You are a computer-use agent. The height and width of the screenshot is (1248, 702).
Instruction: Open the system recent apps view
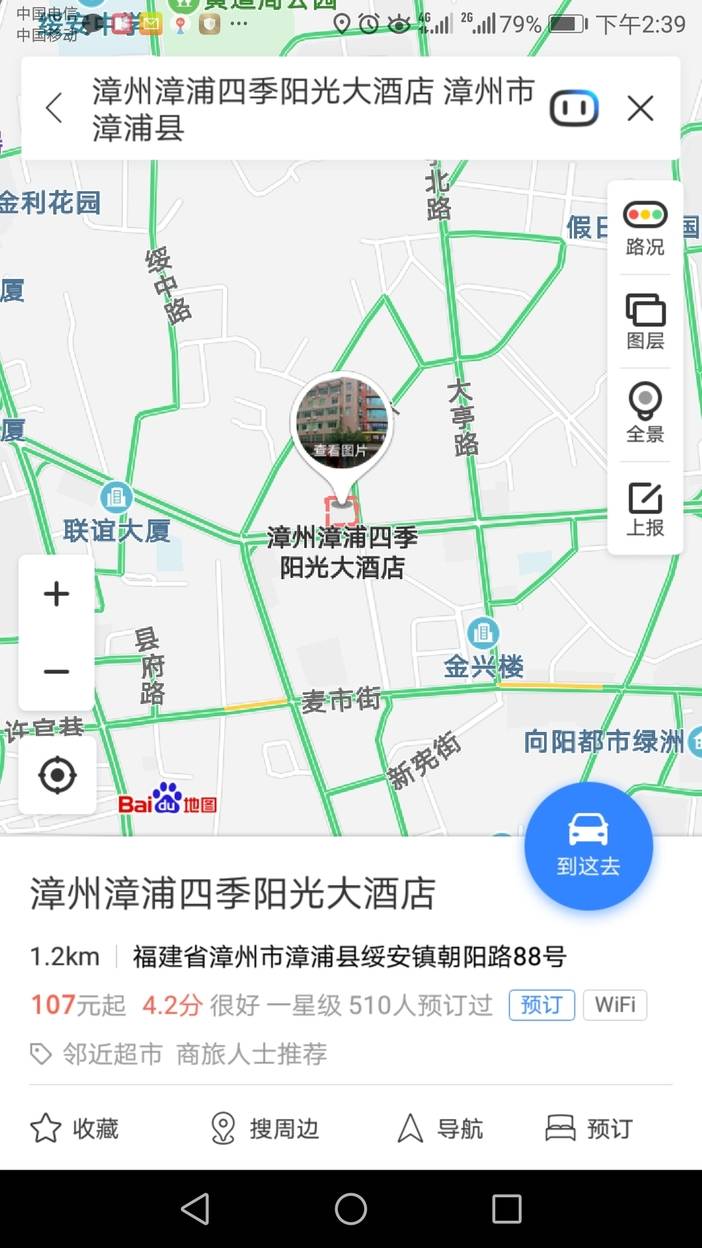click(507, 1209)
